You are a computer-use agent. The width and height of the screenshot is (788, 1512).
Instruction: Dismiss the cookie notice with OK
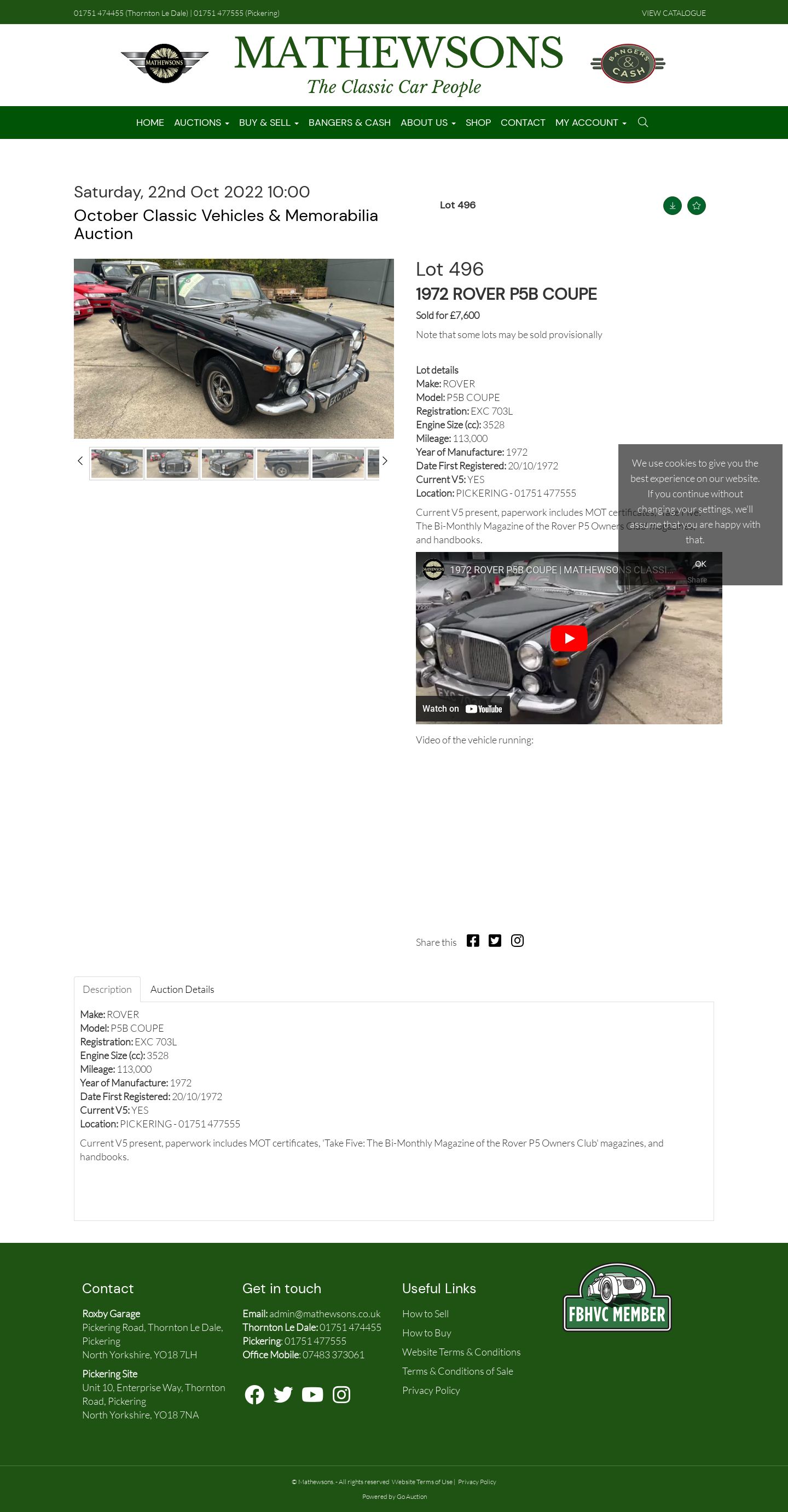[x=700, y=564]
